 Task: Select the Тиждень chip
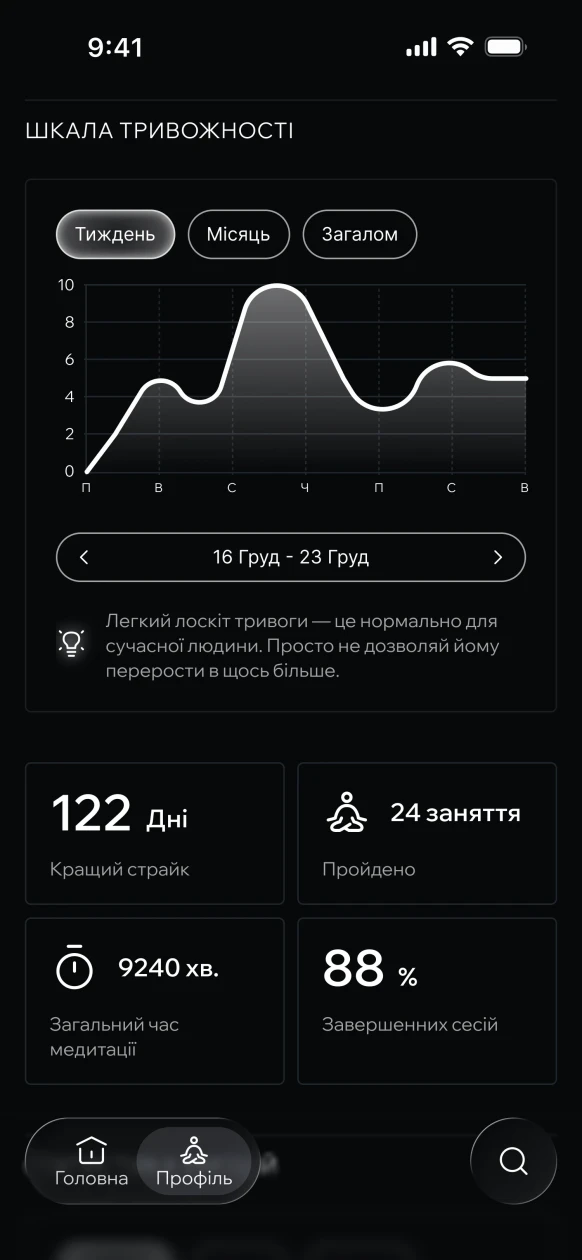(x=115, y=235)
